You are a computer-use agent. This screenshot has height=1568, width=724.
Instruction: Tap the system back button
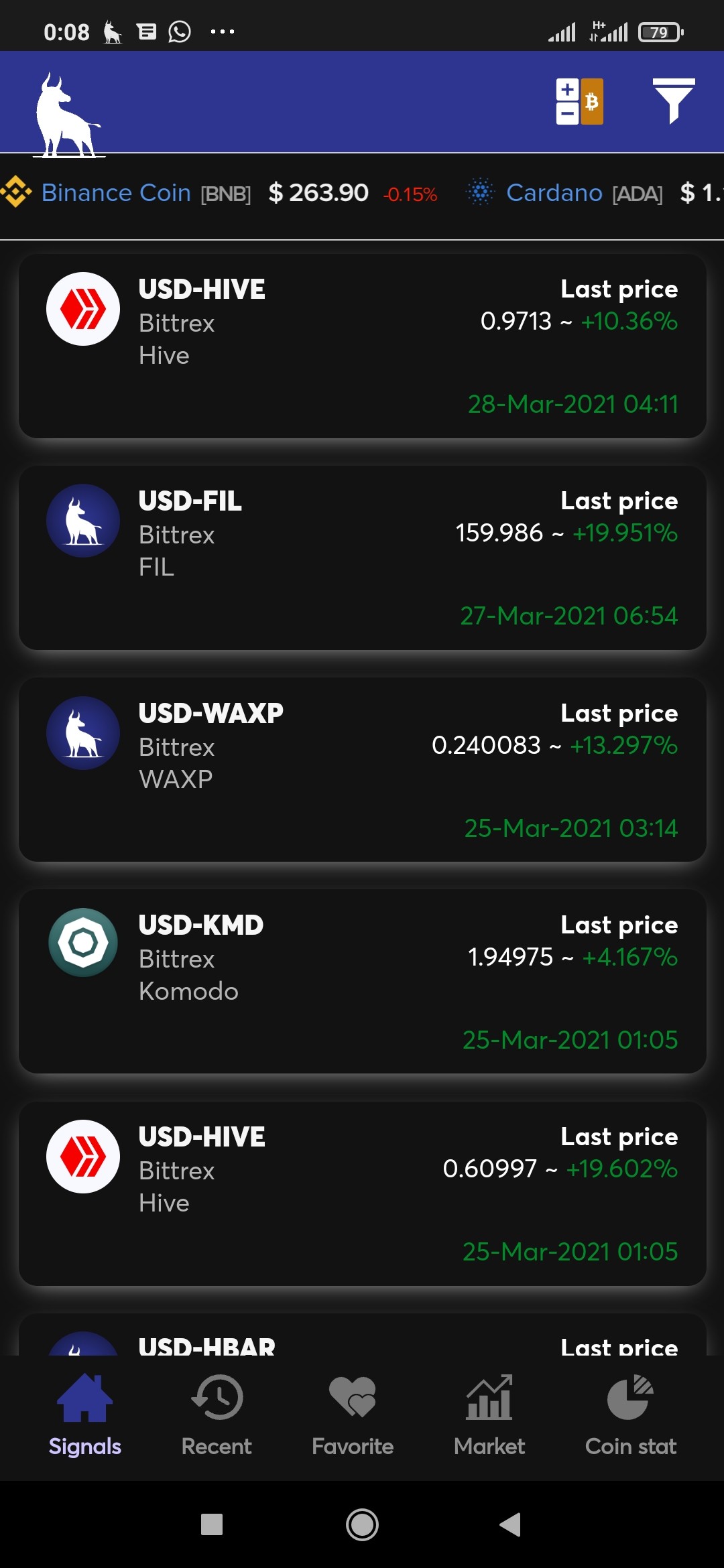click(511, 1524)
